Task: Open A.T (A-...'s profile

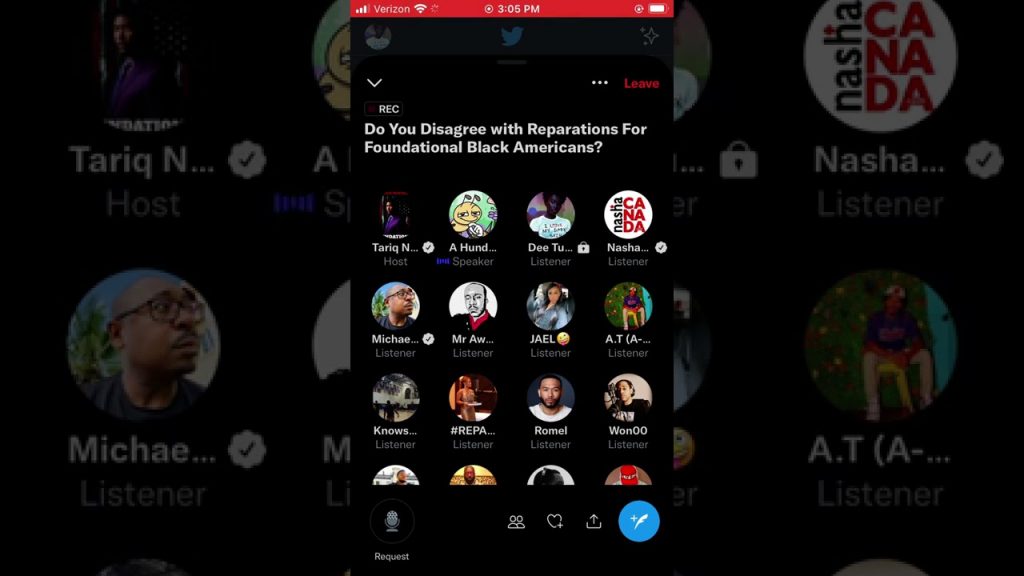Action: tap(628, 306)
